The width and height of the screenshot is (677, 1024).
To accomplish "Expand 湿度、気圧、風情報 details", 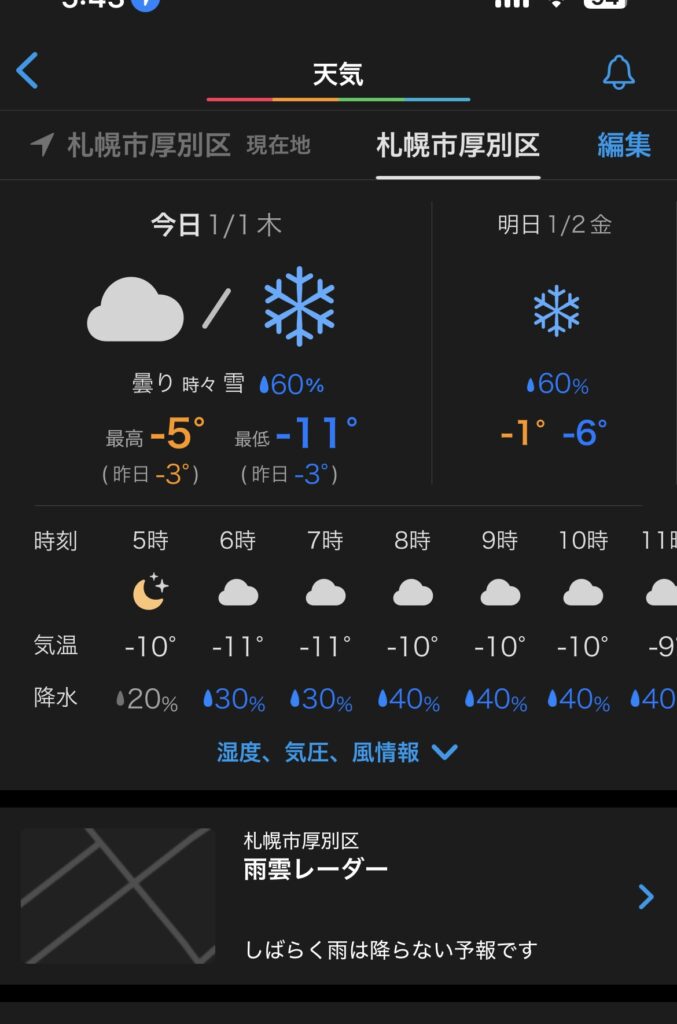I will 337,752.
